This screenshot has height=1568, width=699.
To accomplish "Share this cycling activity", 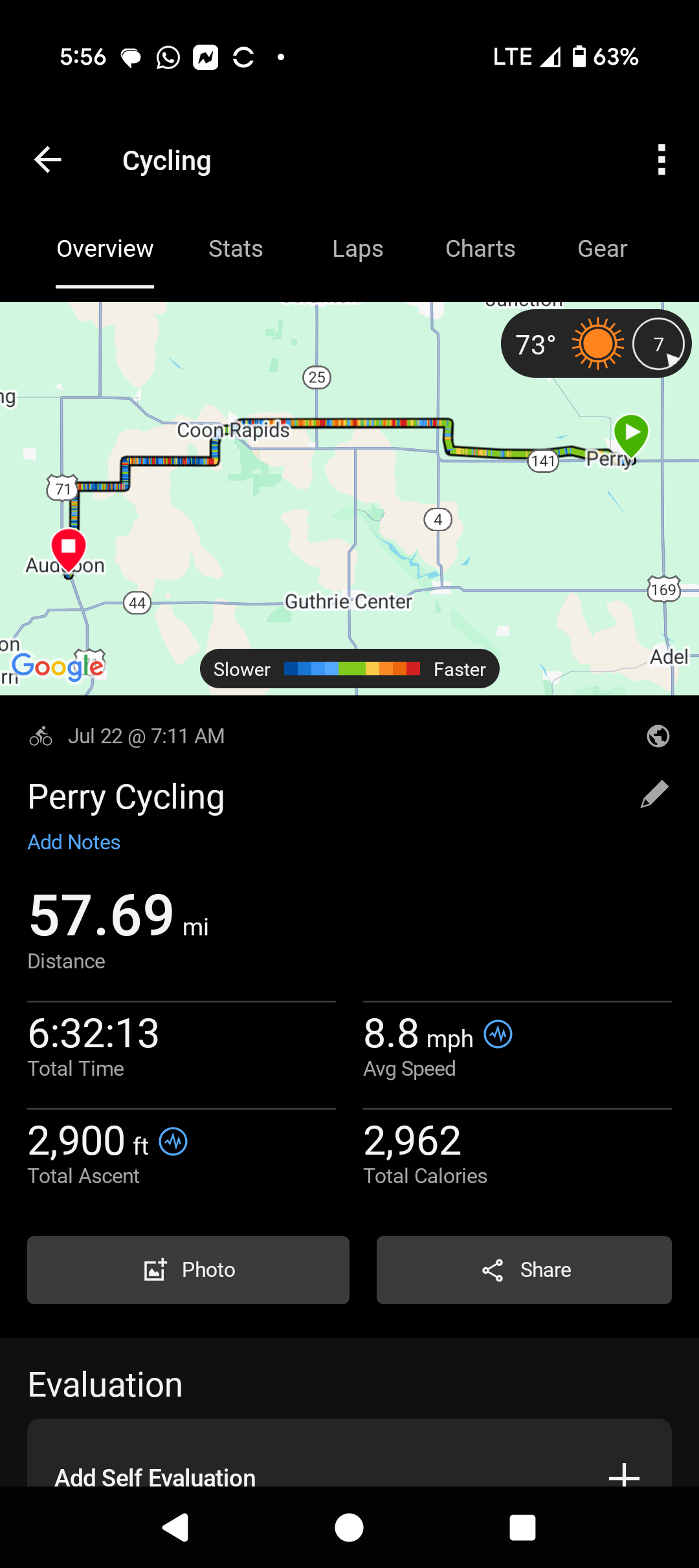I will pos(524,1270).
